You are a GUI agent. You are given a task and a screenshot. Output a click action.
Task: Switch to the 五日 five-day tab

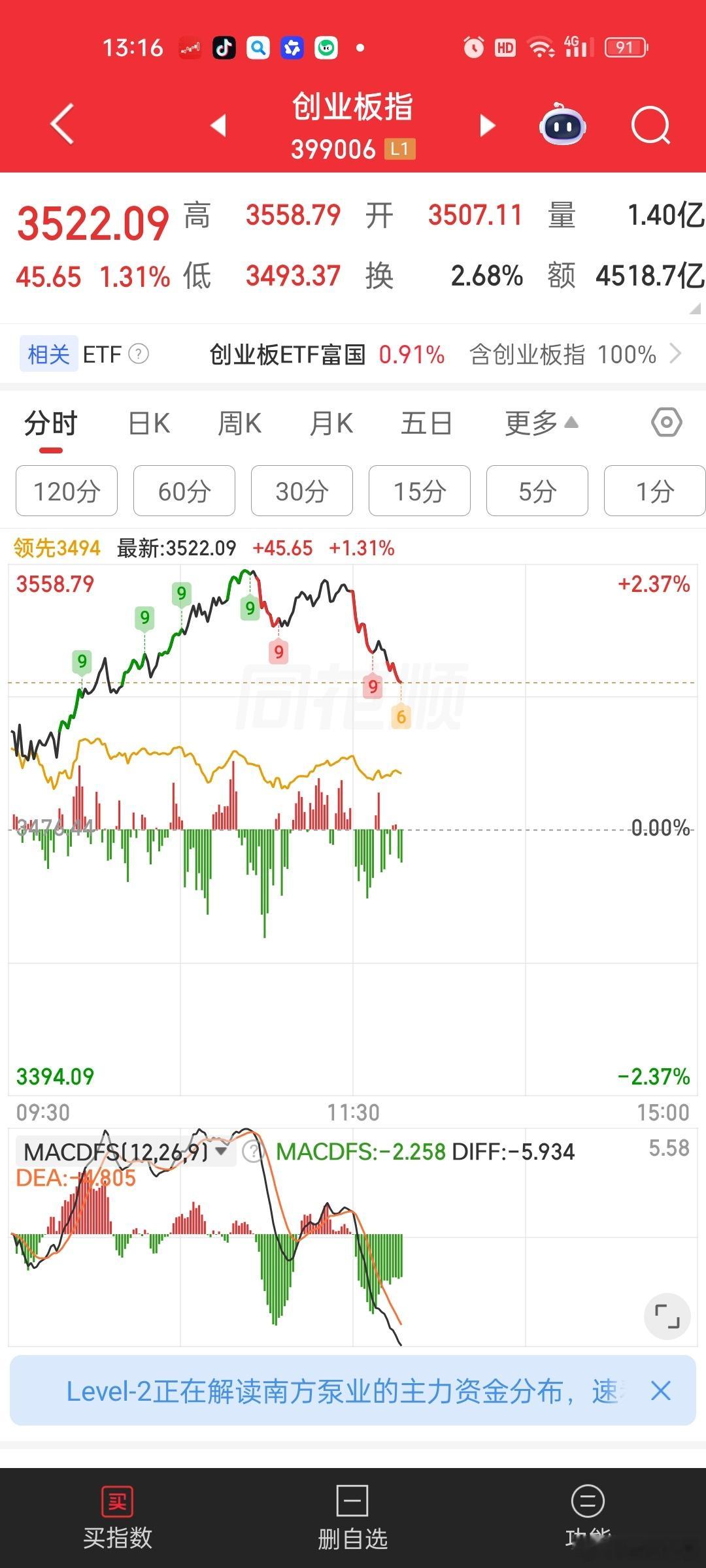click(x=426, y=423)
